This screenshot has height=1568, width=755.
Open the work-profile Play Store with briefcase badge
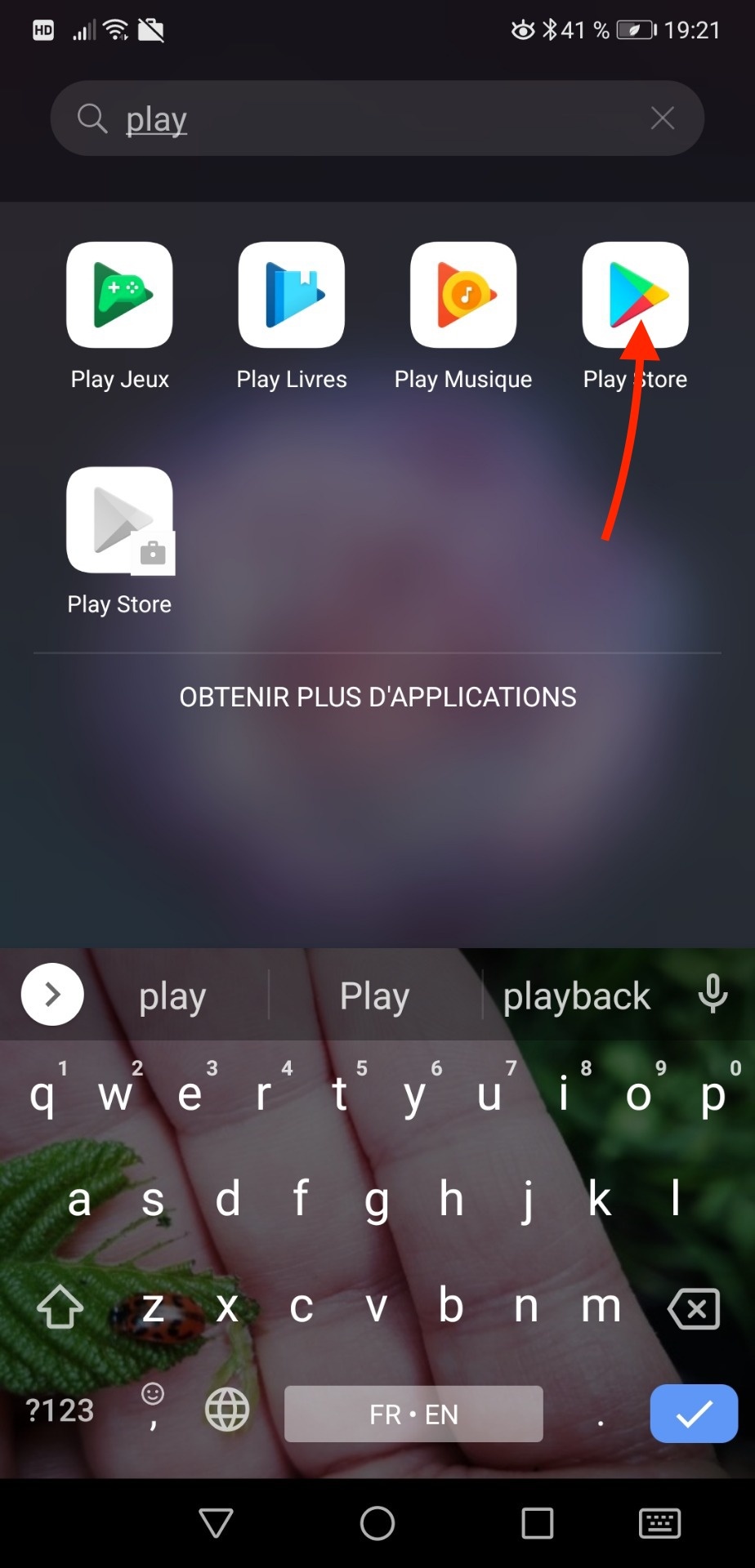point(119,521)
